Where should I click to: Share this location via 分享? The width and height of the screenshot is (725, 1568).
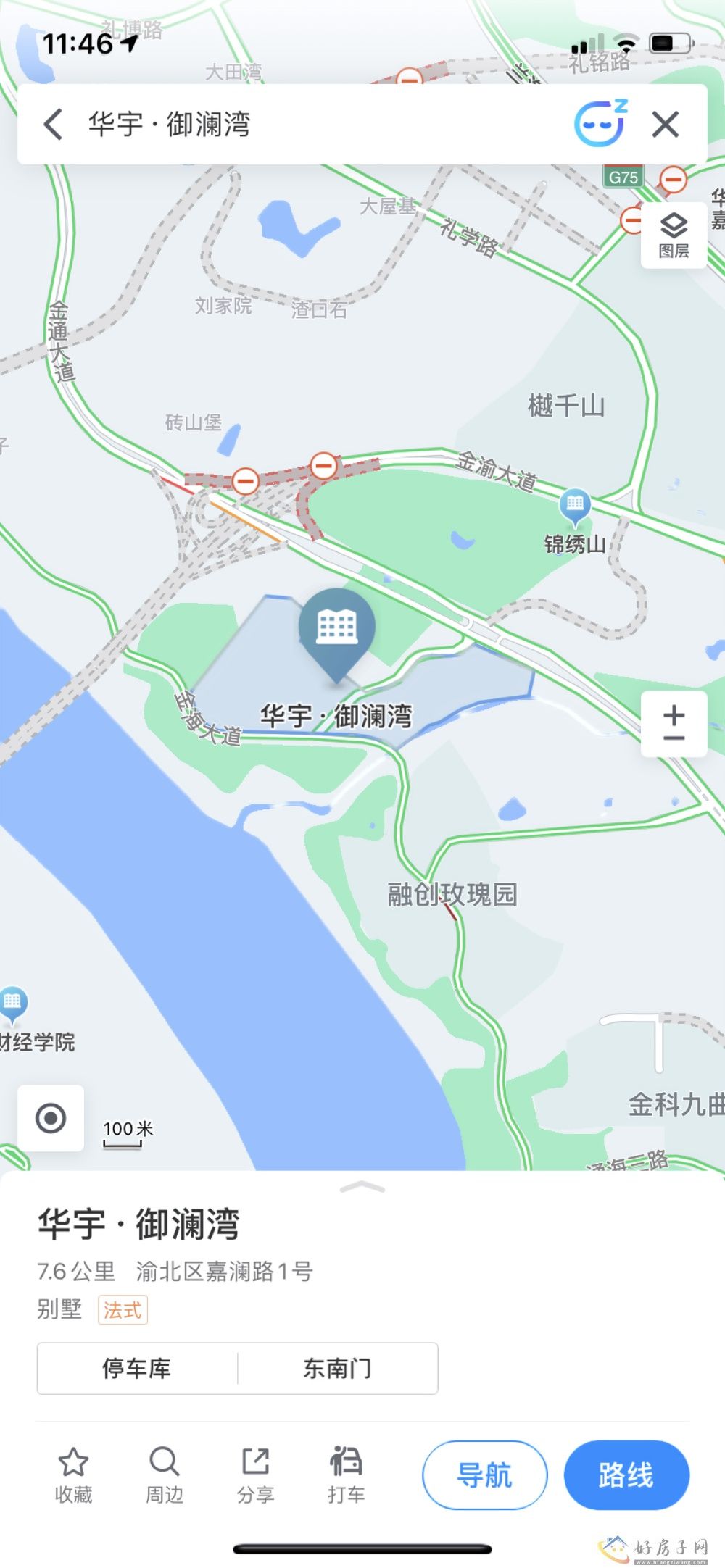coord(255,1475)
